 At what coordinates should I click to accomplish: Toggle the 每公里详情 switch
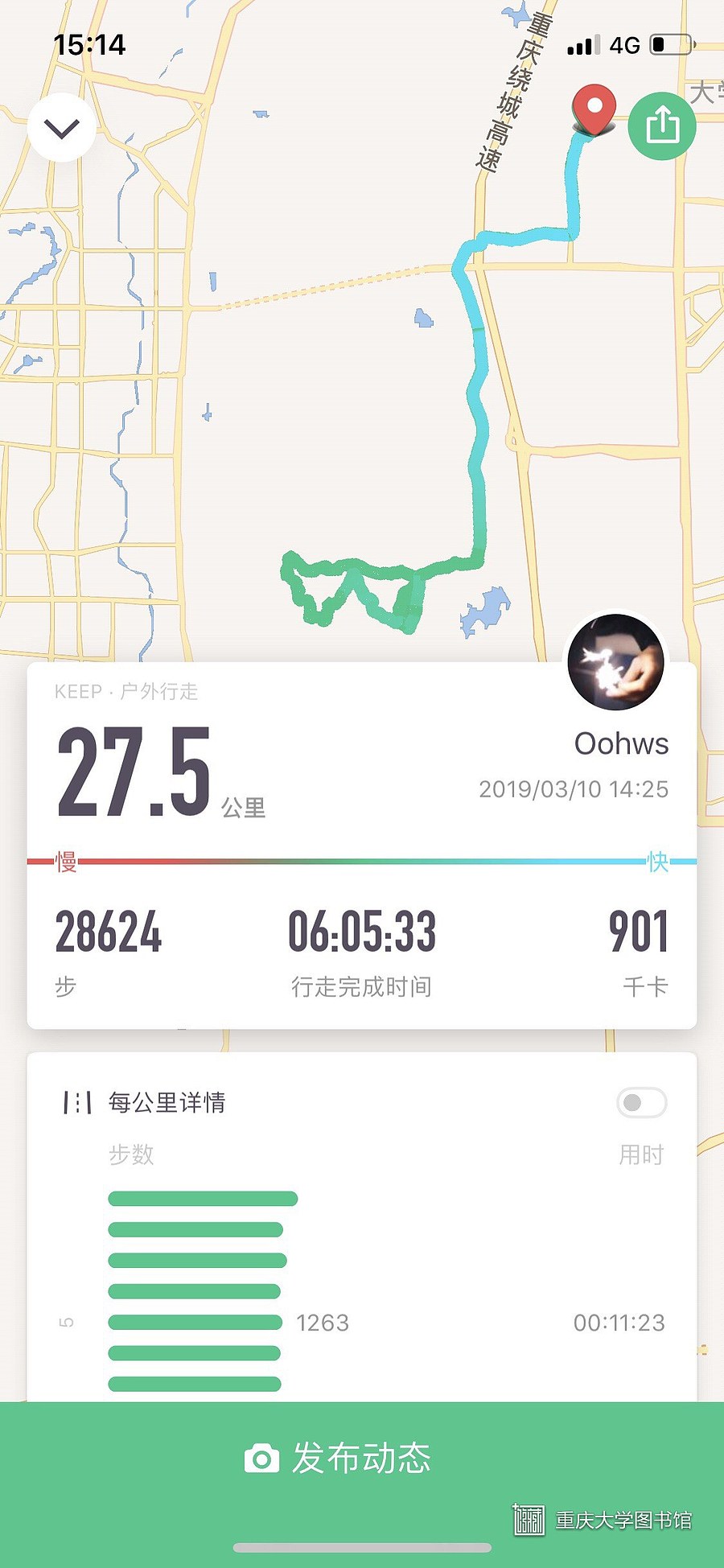tap(641, 1102)
